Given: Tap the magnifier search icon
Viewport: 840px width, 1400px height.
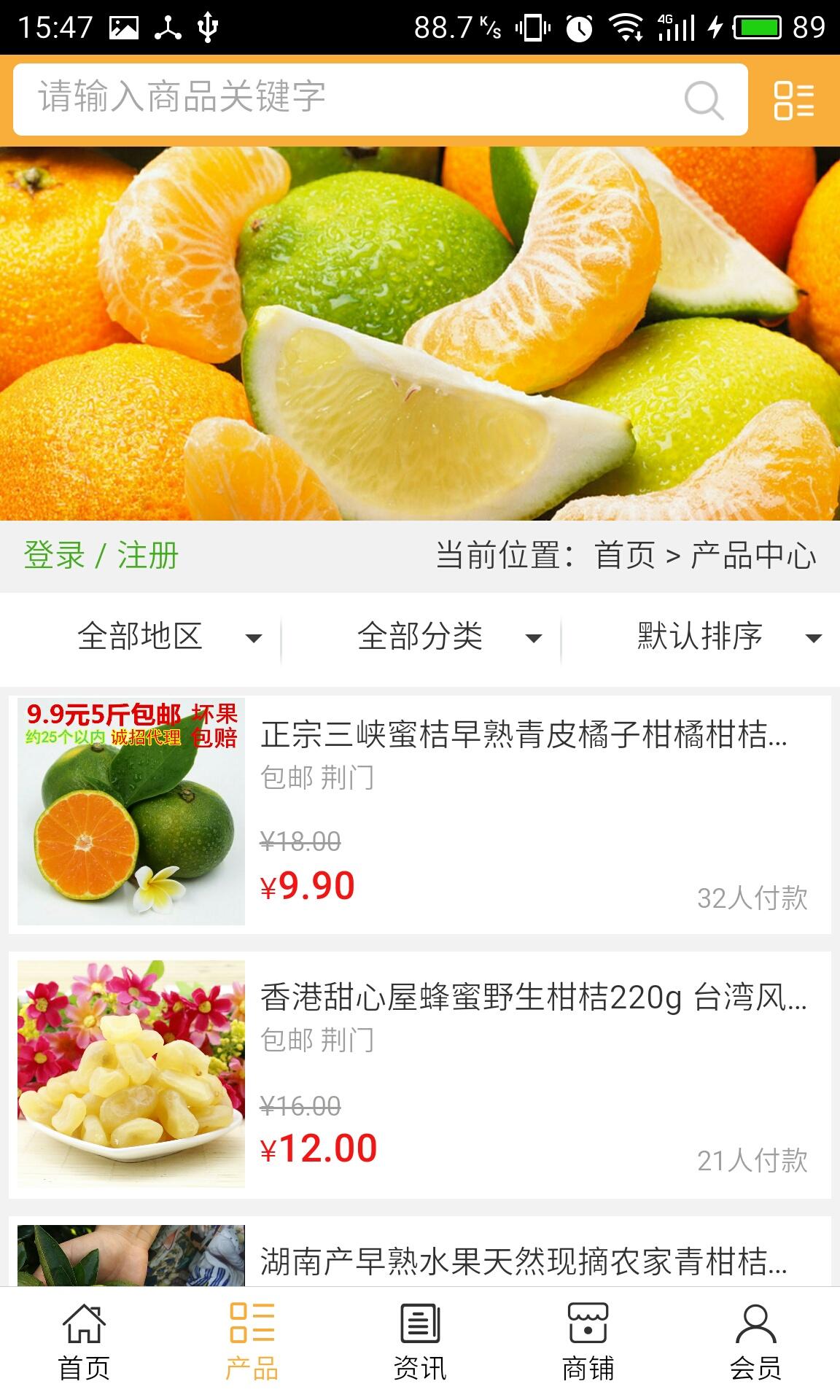Looking at the screenshot, I should [x=704, y=99].
